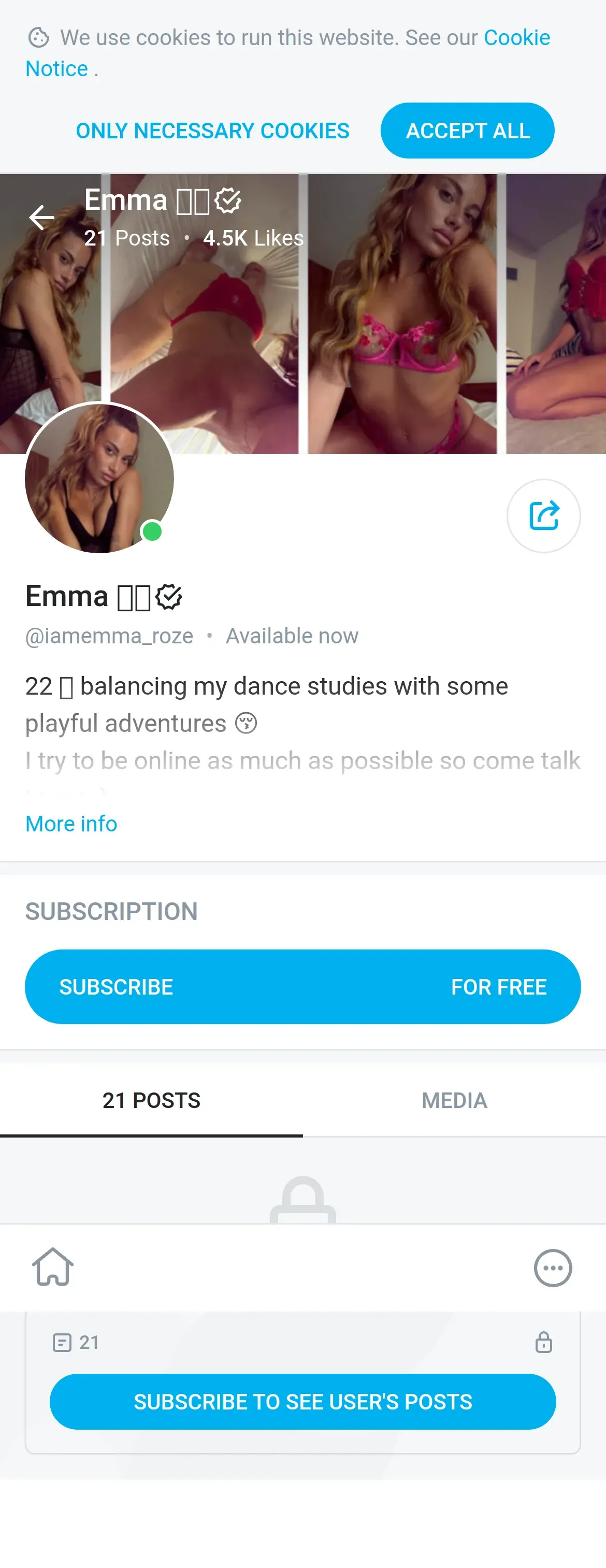The image size is (606, 1568).
Task: Go to the home screen icon
Action: (53, 1268)
